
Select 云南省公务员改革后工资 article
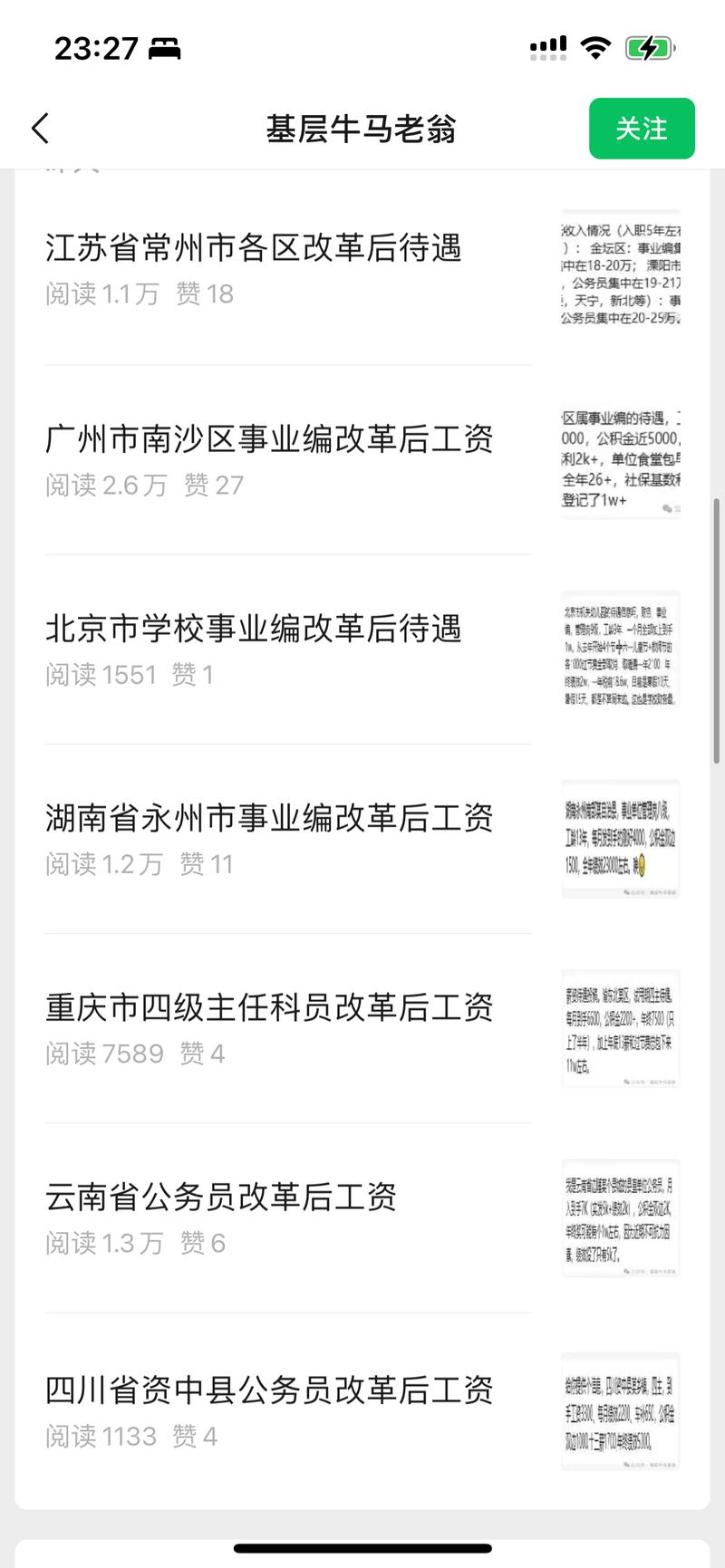222,1198
